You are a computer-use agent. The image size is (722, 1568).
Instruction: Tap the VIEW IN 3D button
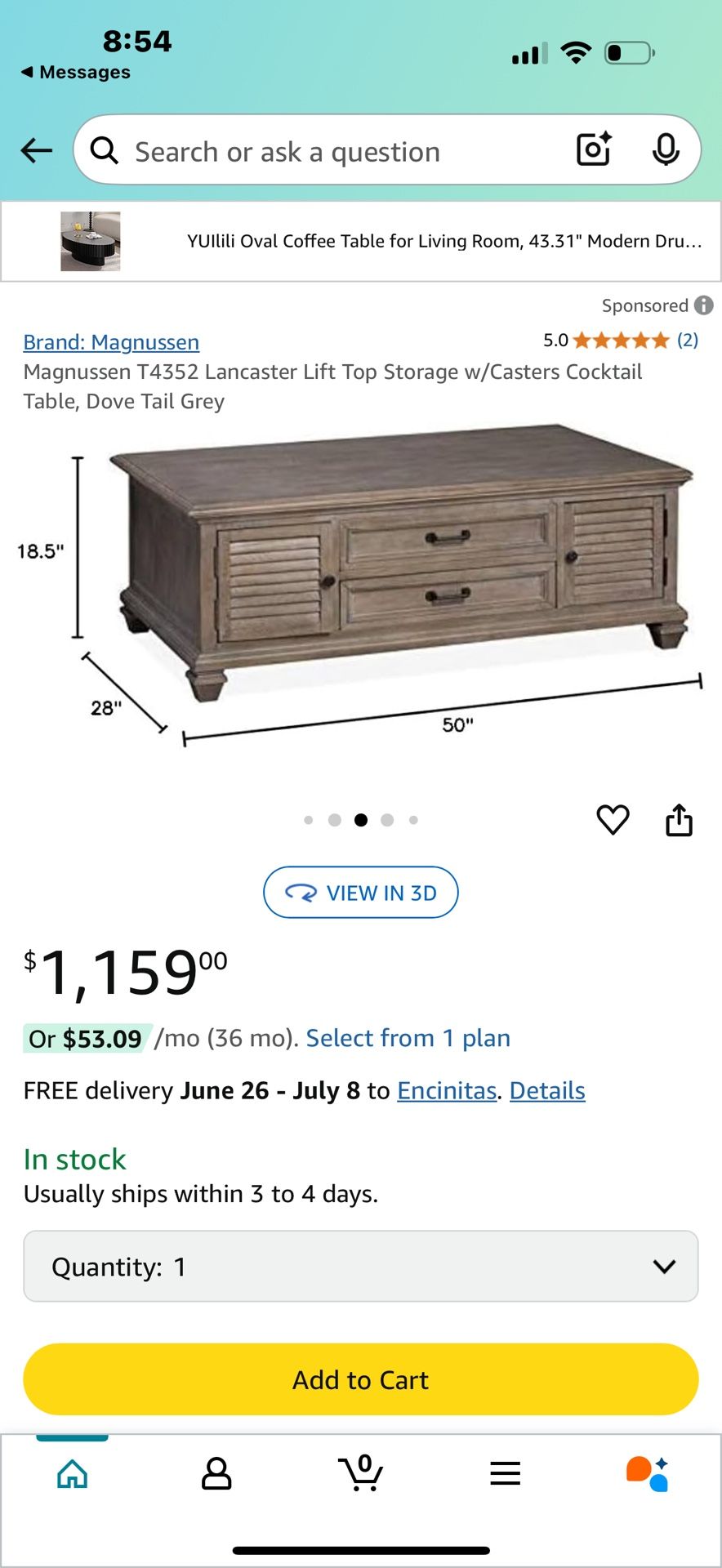click(360, 893)
